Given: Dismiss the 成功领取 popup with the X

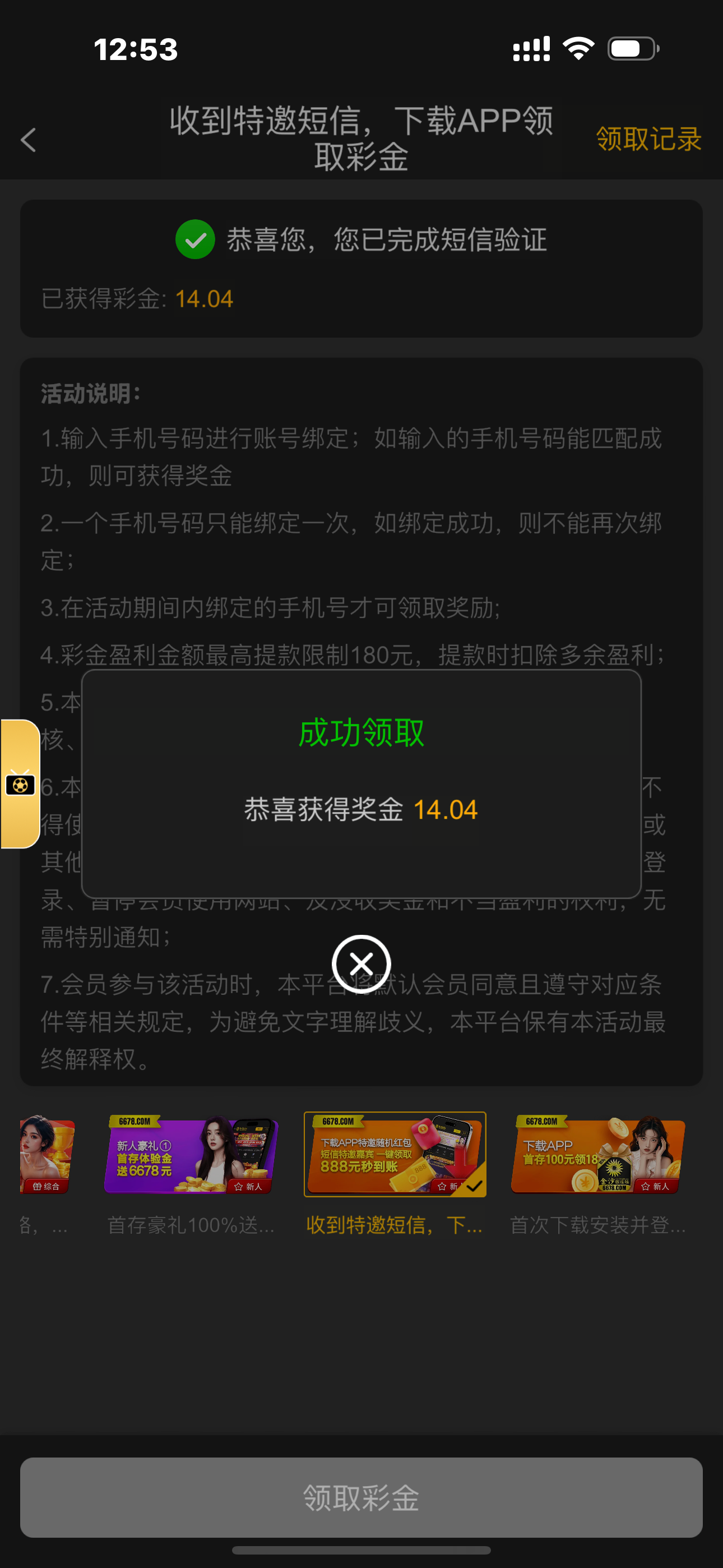Looking at the screenshot, I should coord(361,963).
